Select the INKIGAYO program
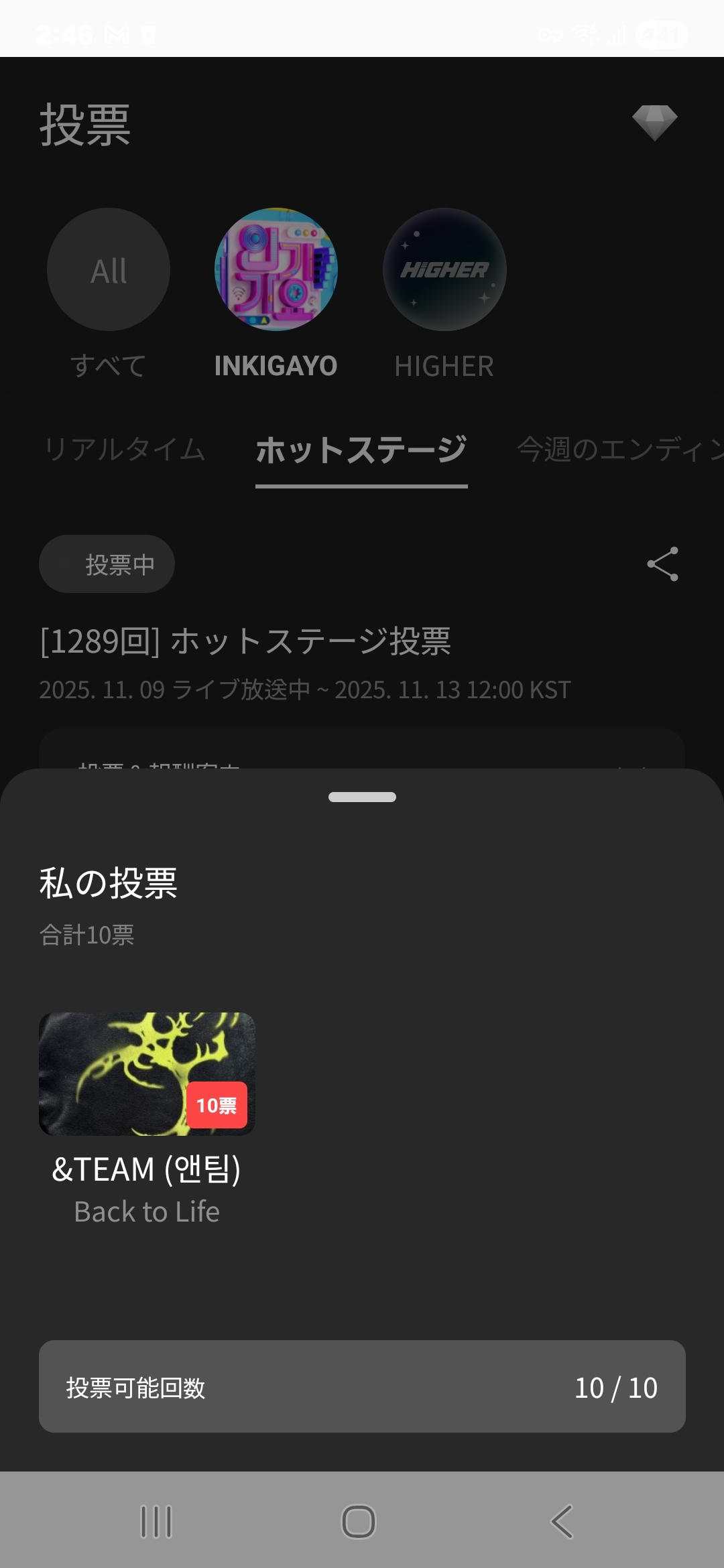Viewport: 724px width, 1568px height. 276,270
